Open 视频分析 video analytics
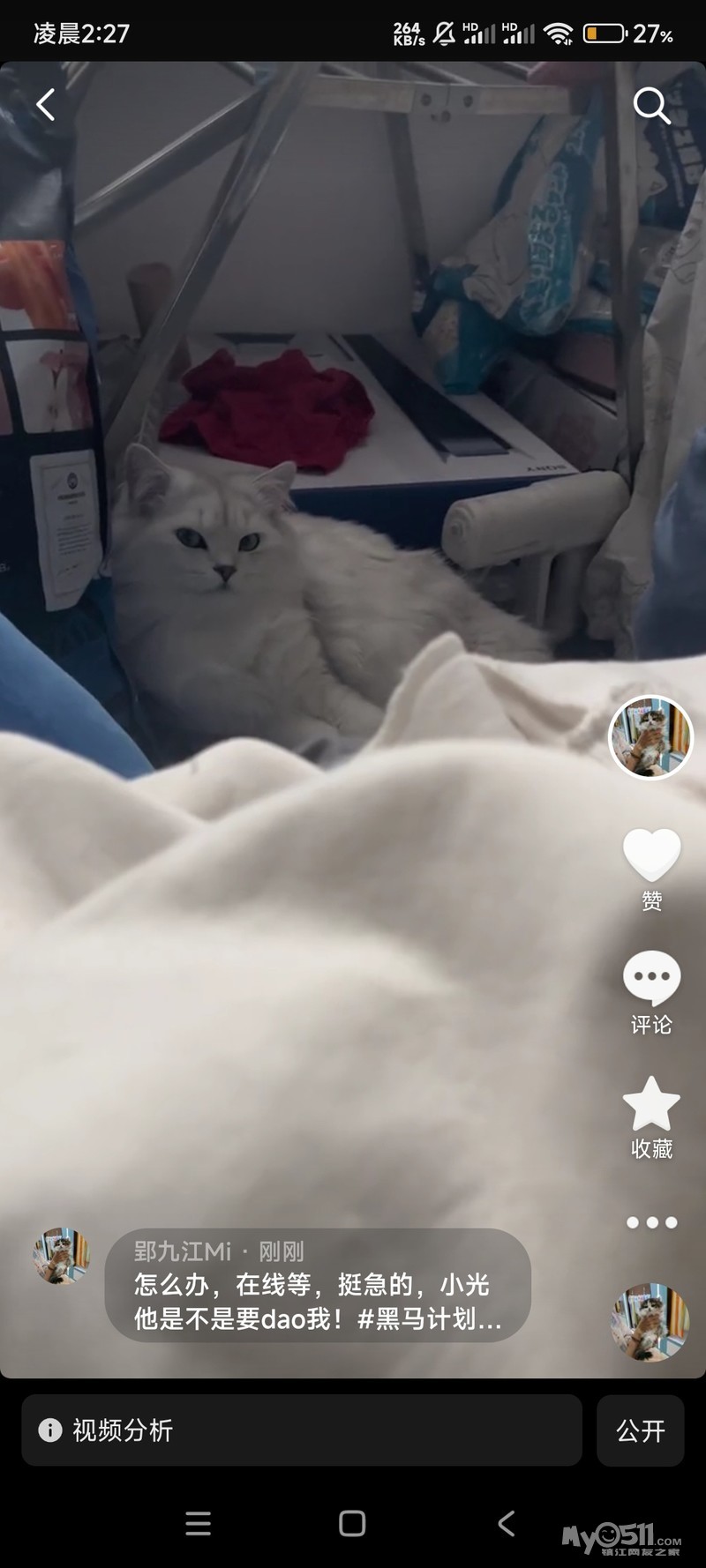 pos(301,1430)
